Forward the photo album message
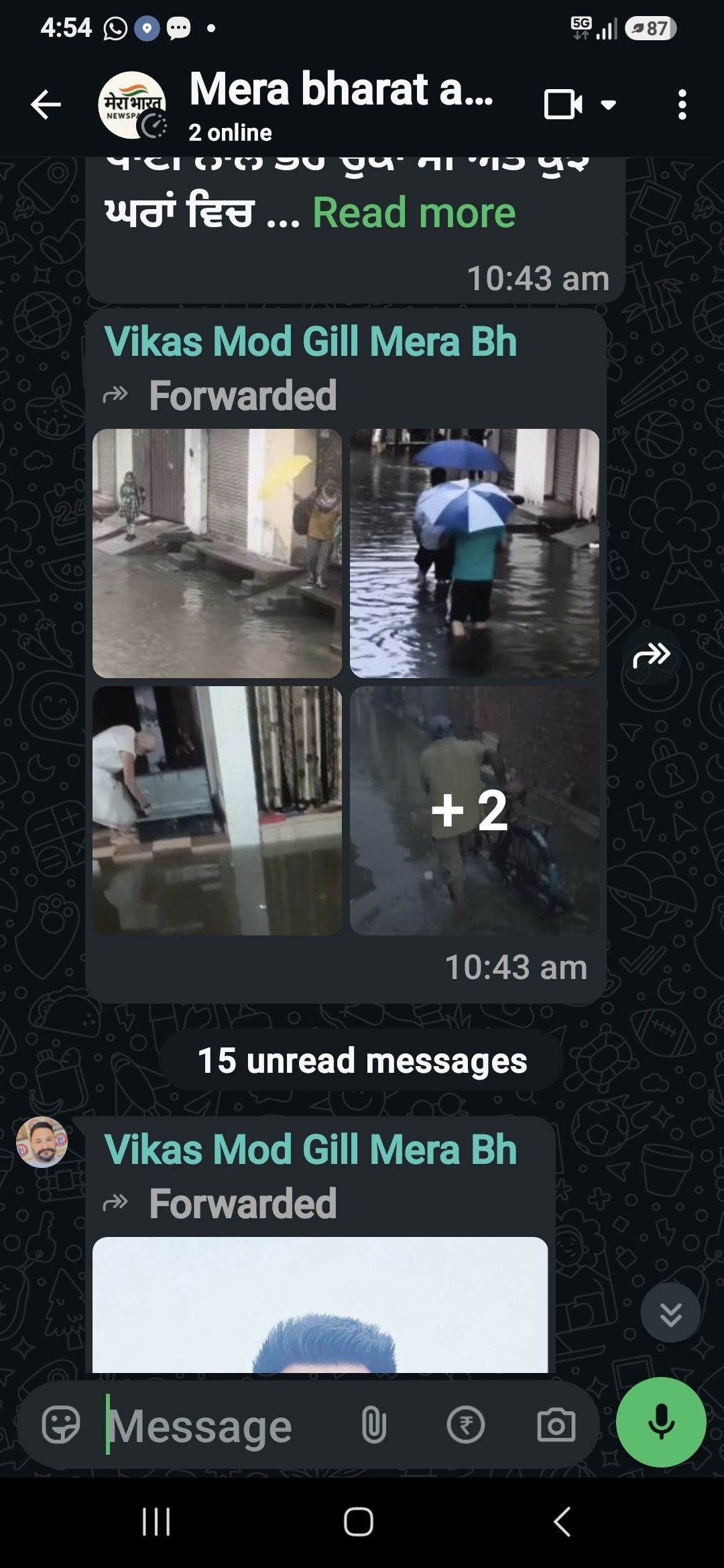This screenshot has height=1568, width=724. point(652,656)
